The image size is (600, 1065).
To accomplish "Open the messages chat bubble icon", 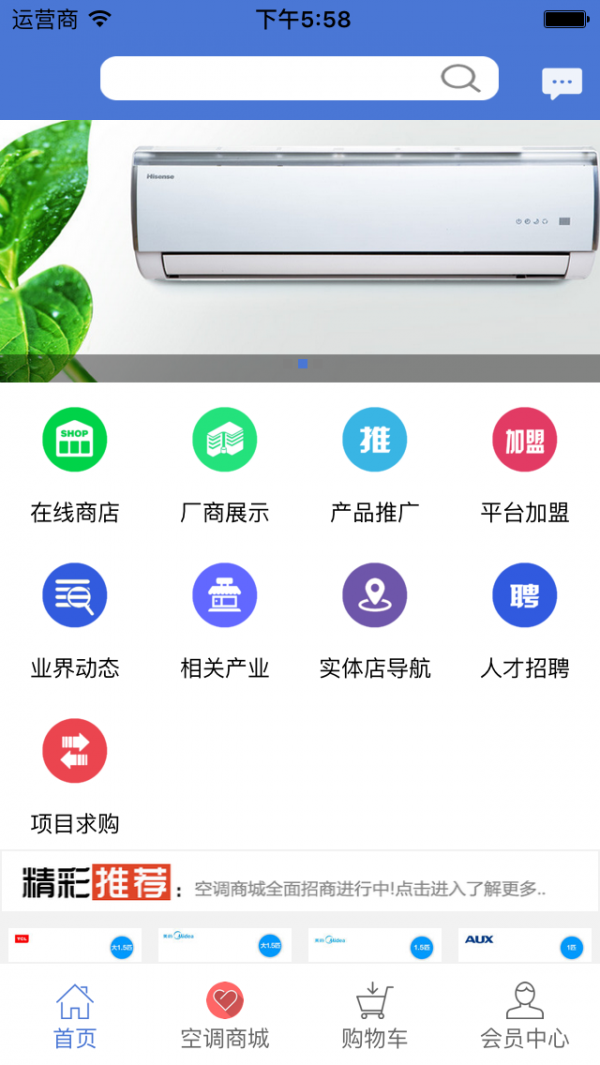I will coord(562,83).
